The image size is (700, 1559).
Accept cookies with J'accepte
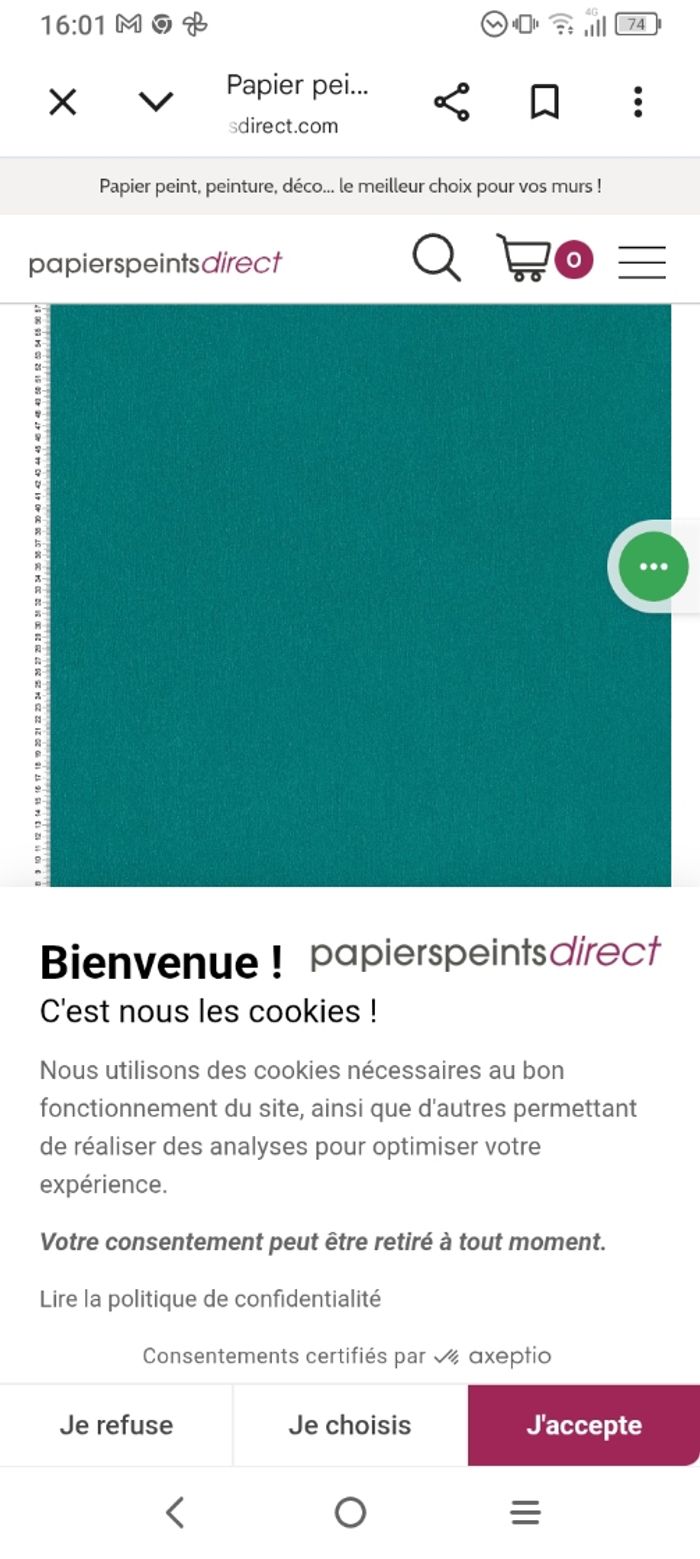[584, 1424]
